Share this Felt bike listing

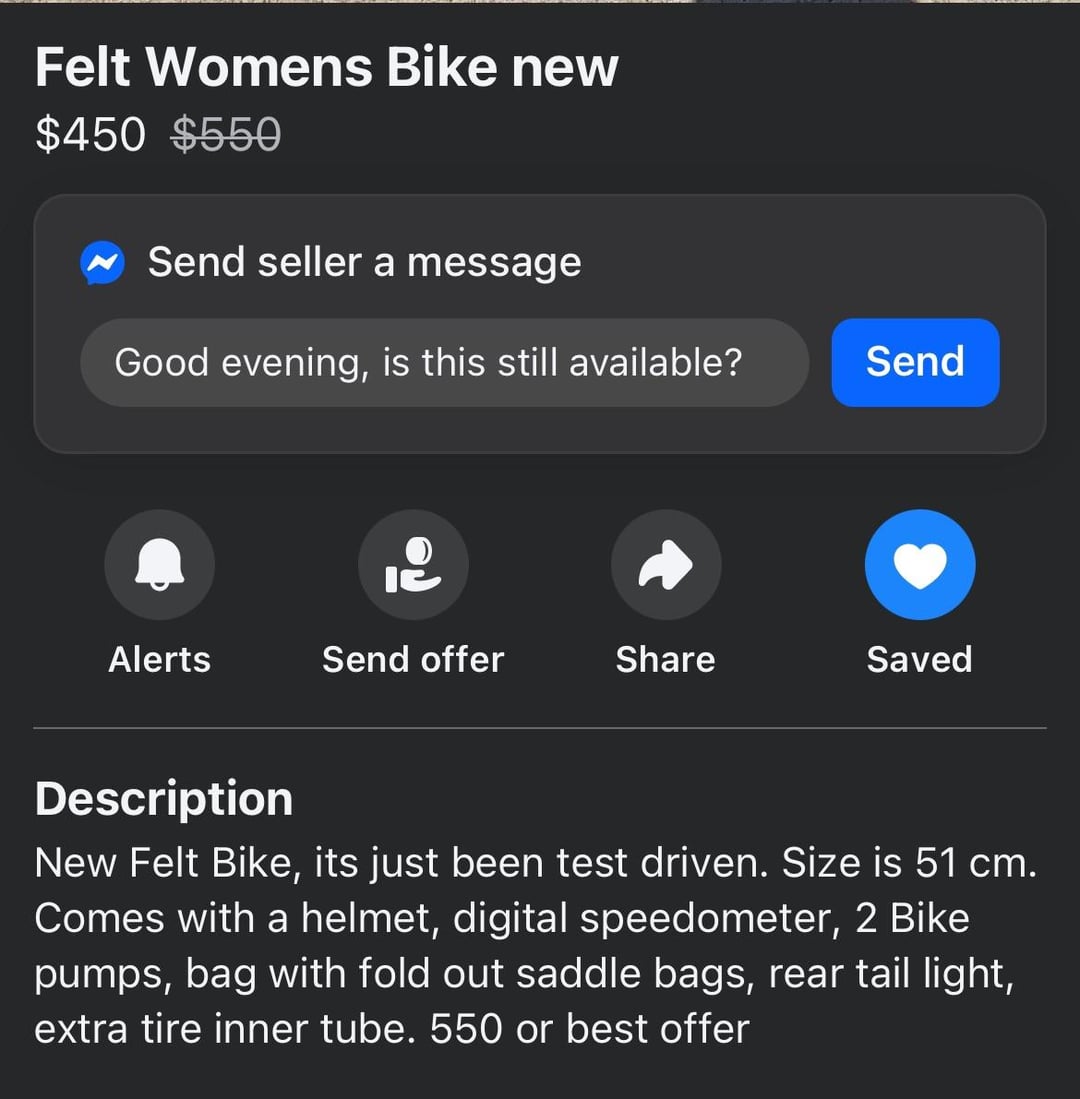[666, 565]
